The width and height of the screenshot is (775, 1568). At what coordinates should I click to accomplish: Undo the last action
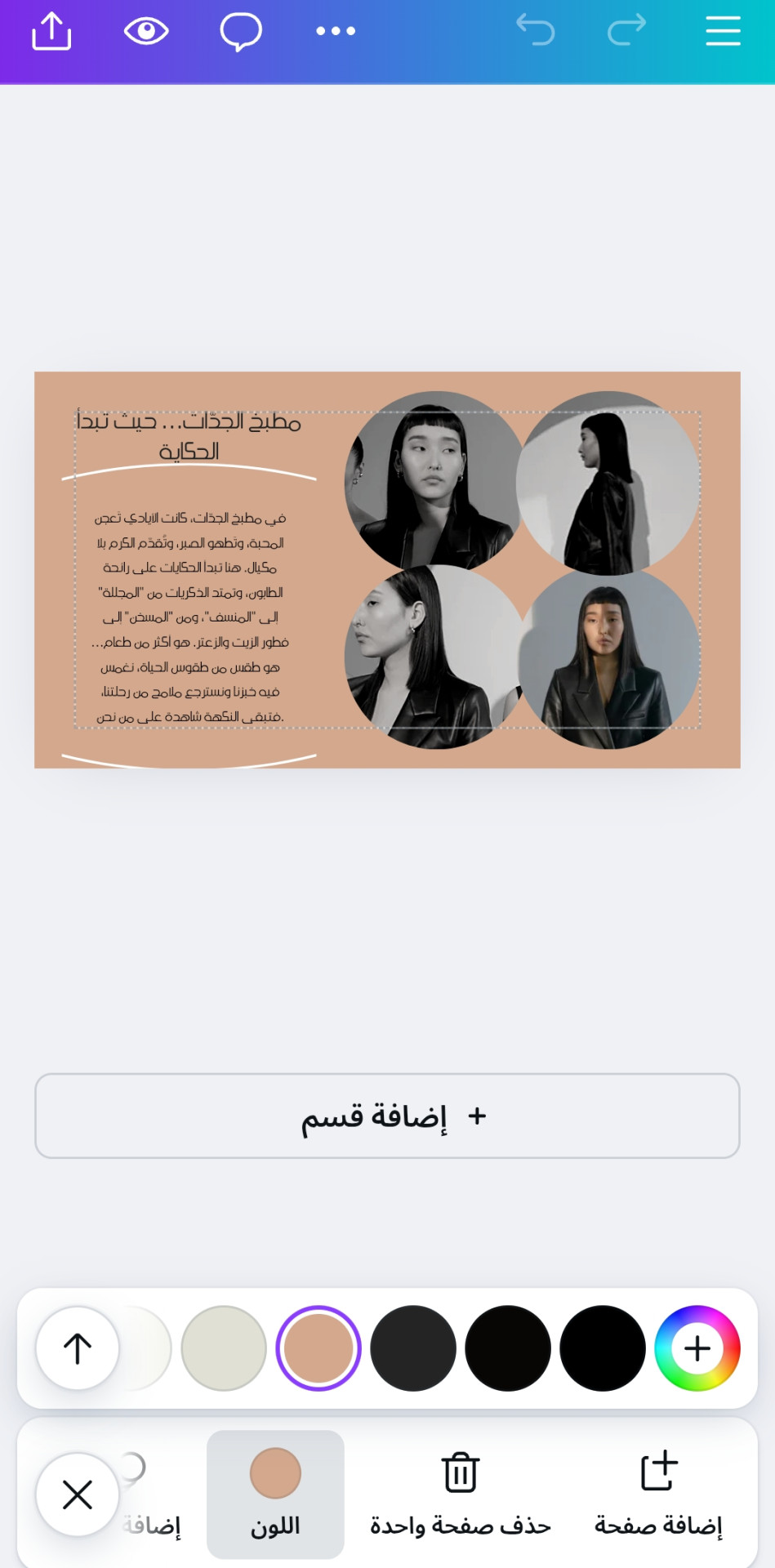[536, 31]
